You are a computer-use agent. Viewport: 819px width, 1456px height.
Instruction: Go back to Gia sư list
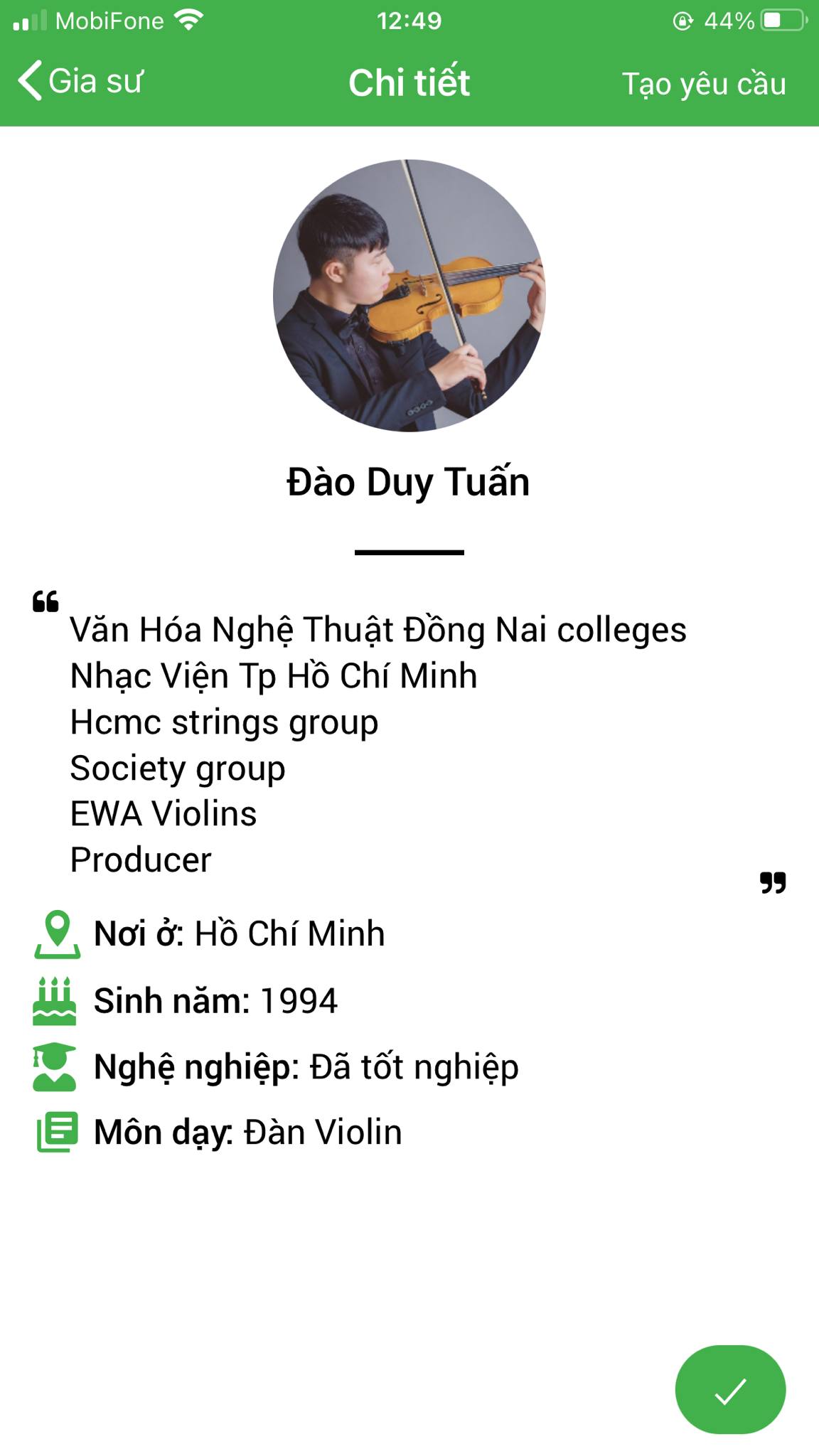click(80, 81)
